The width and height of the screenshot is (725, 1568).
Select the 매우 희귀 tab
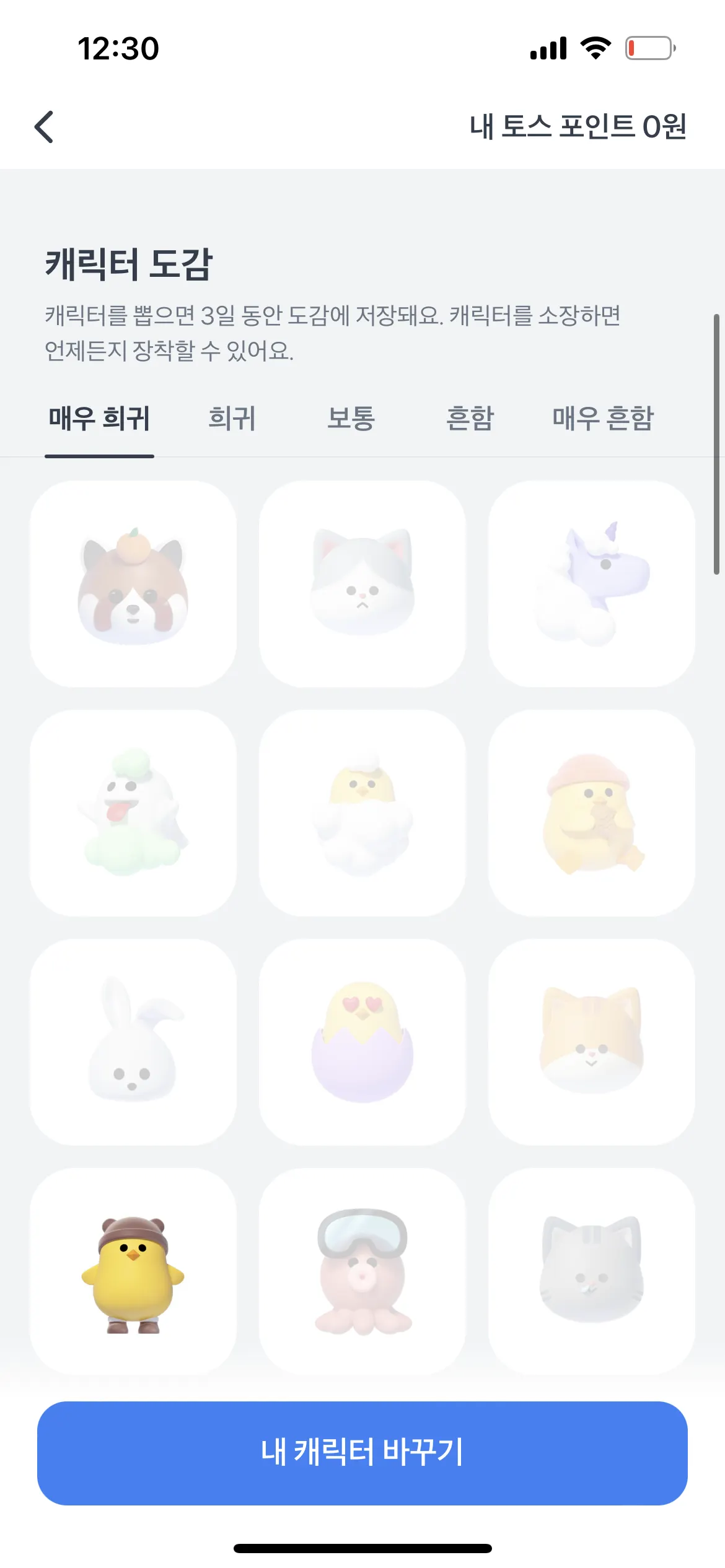point(99,419)
